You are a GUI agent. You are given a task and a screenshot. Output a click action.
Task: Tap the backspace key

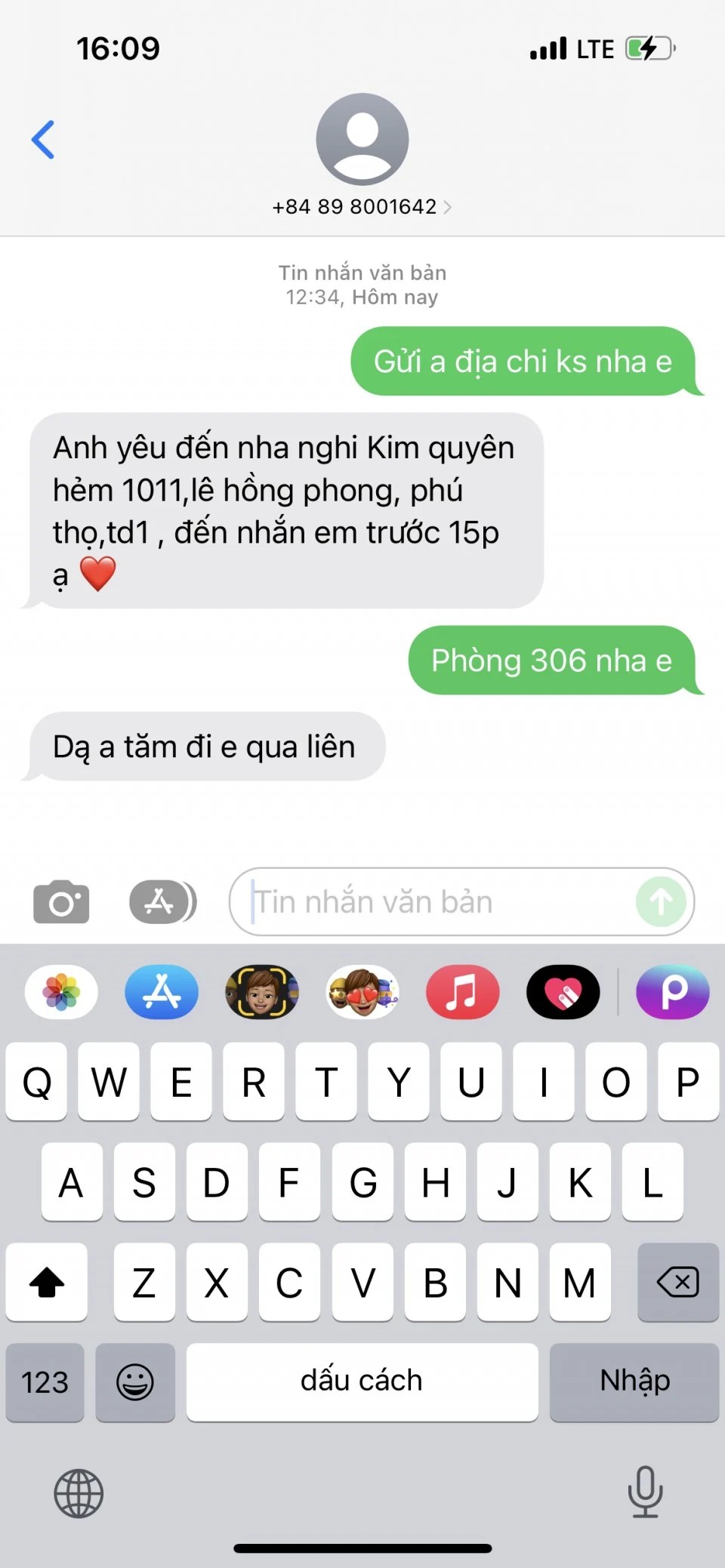[677, 1282]
